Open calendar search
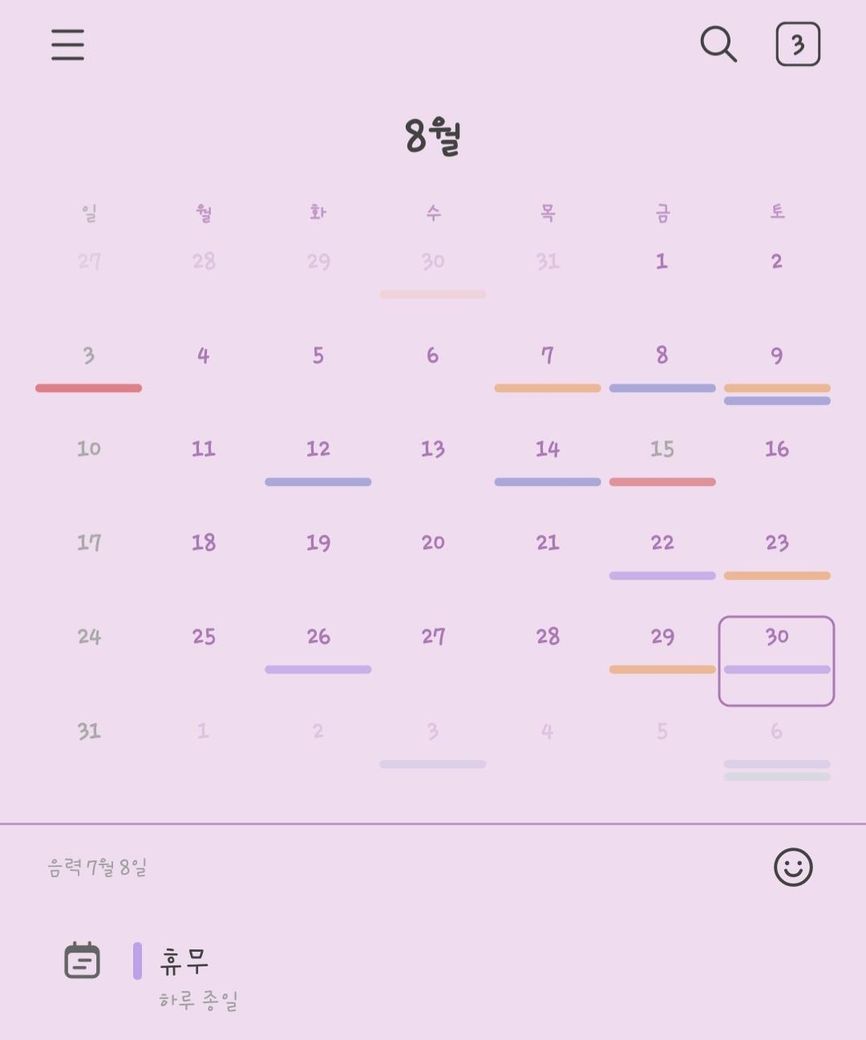 click(718, 45)
